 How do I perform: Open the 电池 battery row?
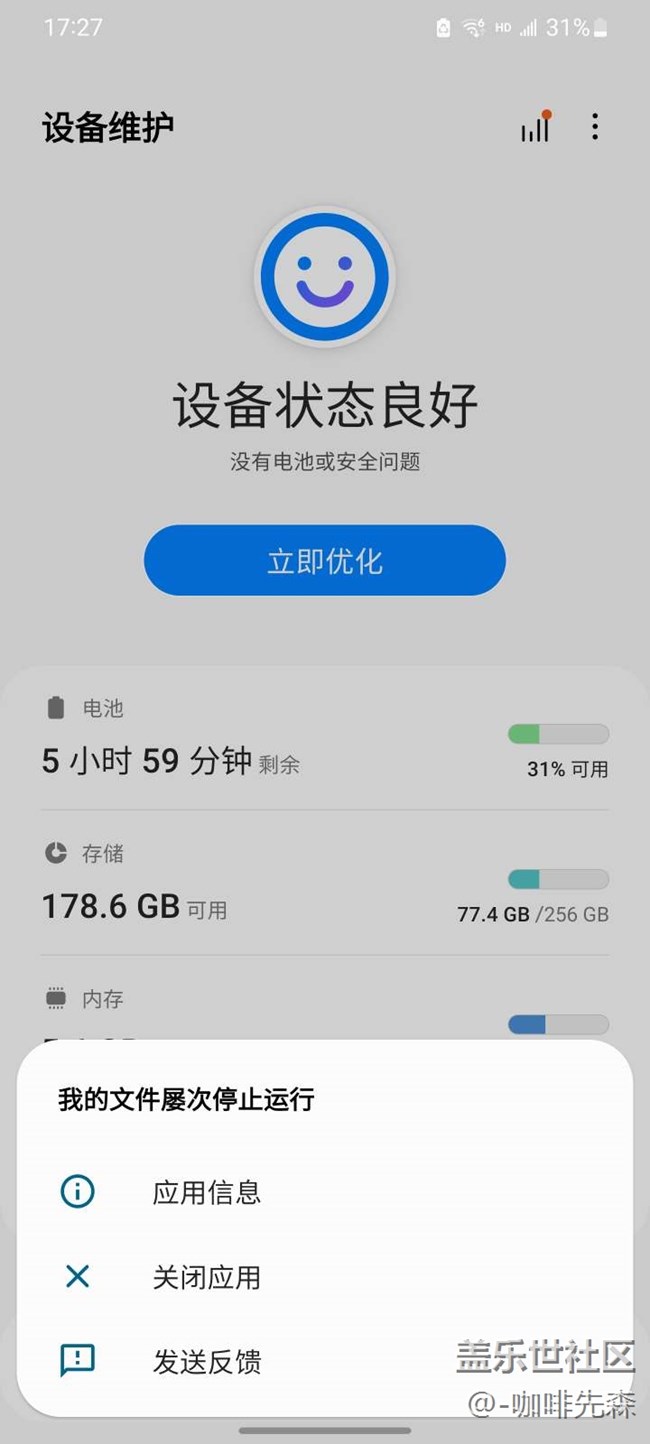click(325, 738)
